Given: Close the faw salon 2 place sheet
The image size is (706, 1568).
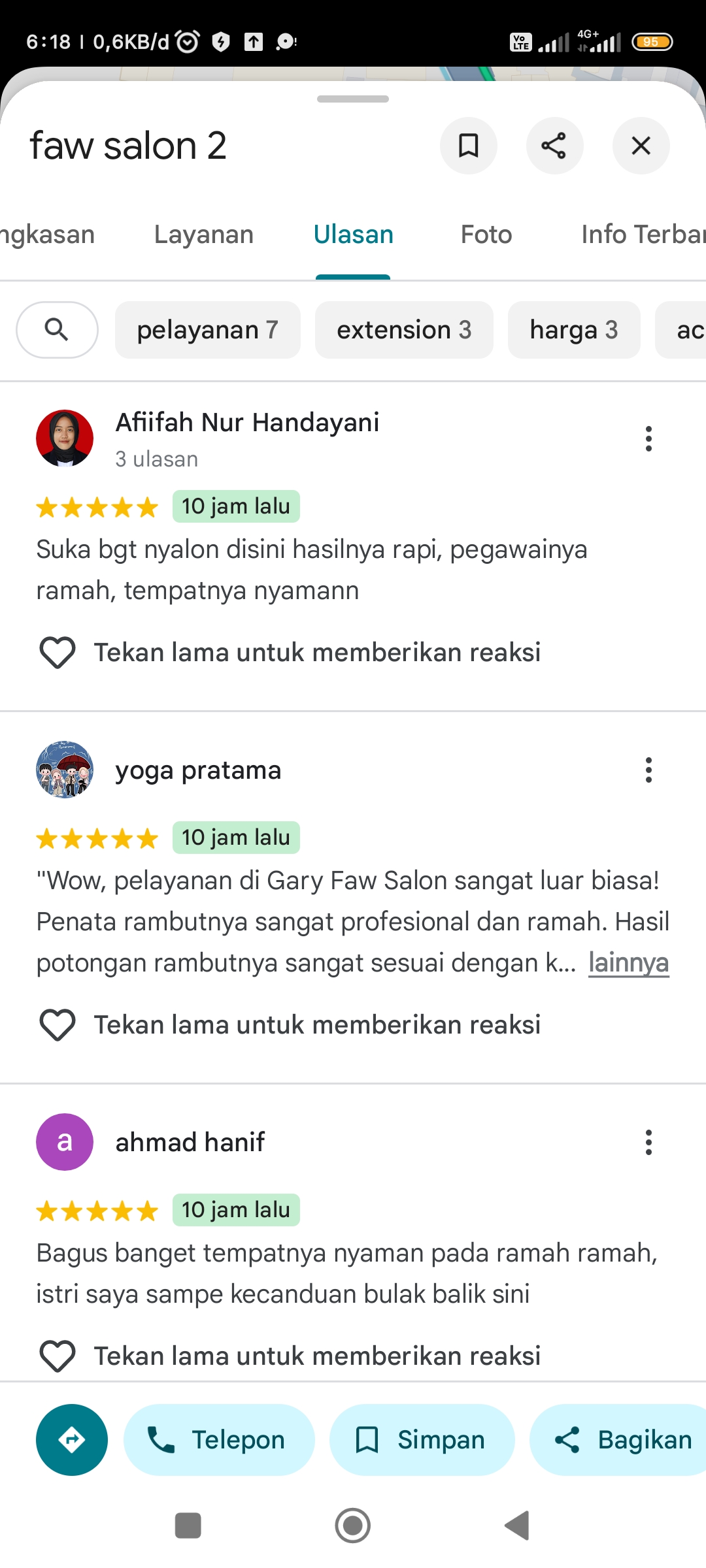Looking at the screenshot, I should coord(641,146).
